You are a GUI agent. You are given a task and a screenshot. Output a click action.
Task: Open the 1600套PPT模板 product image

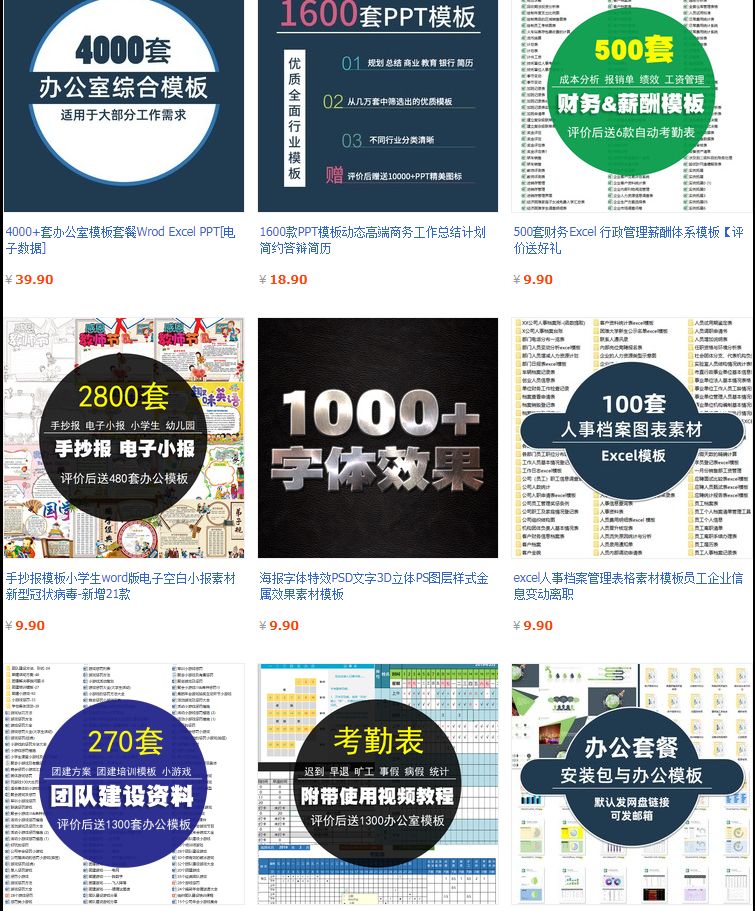coord(378,105)
